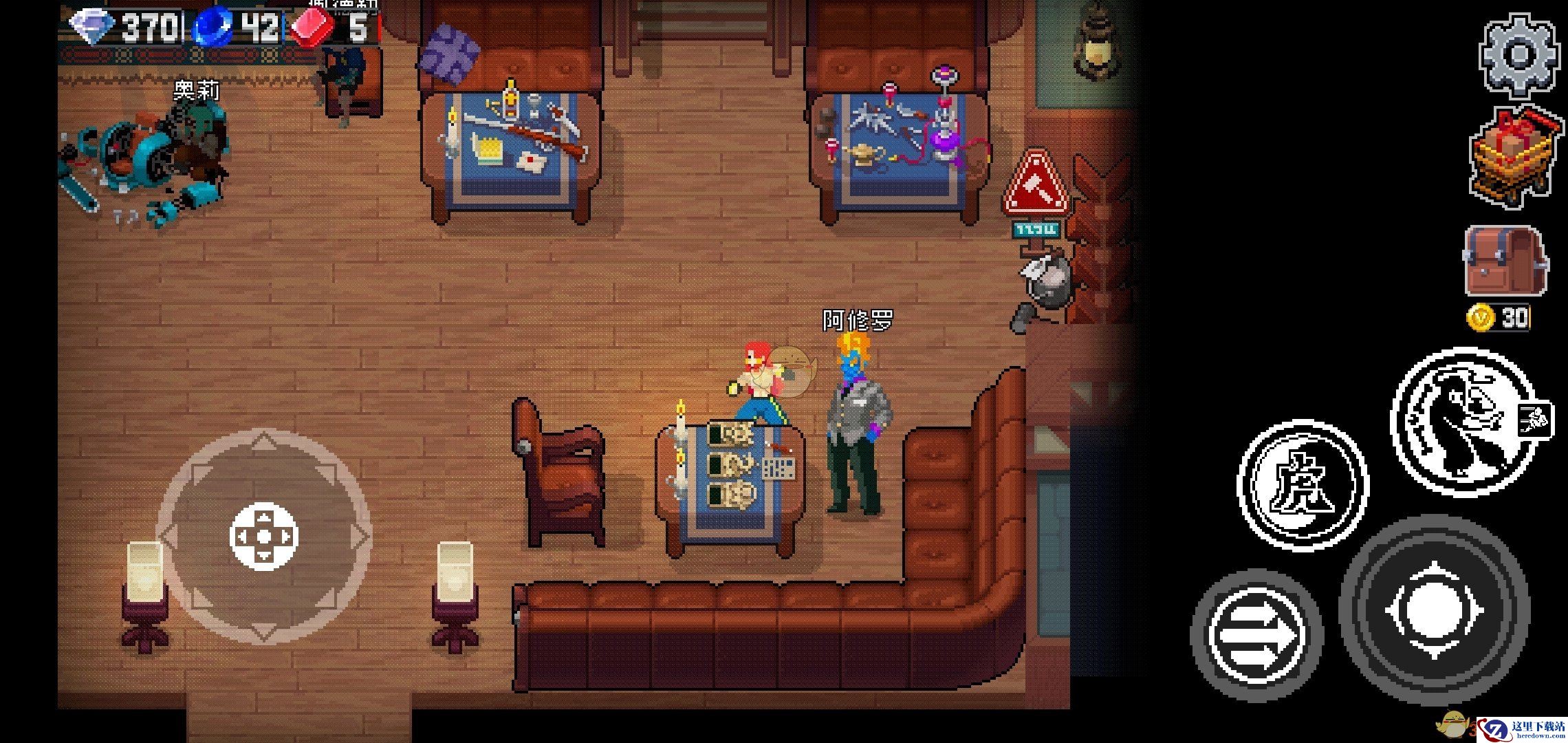
Task: Tap the movement joystick pad
Action: coord(264,536)
